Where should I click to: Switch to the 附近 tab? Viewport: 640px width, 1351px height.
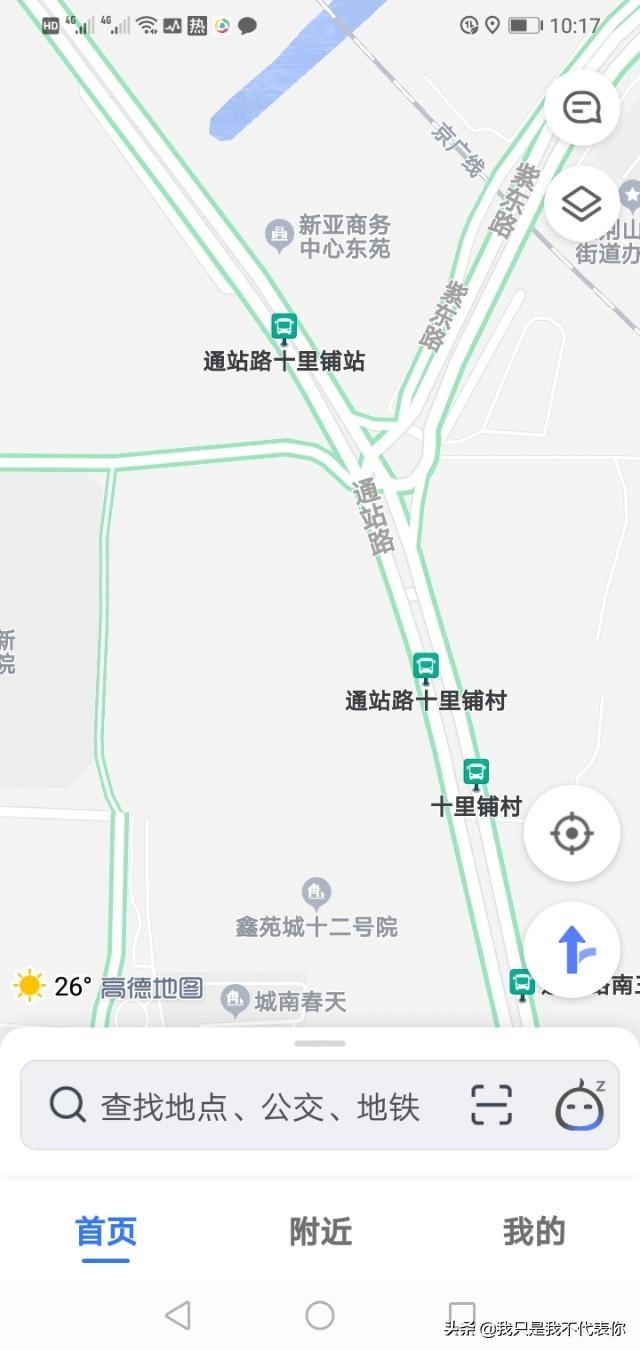[x=320, y=1232]
